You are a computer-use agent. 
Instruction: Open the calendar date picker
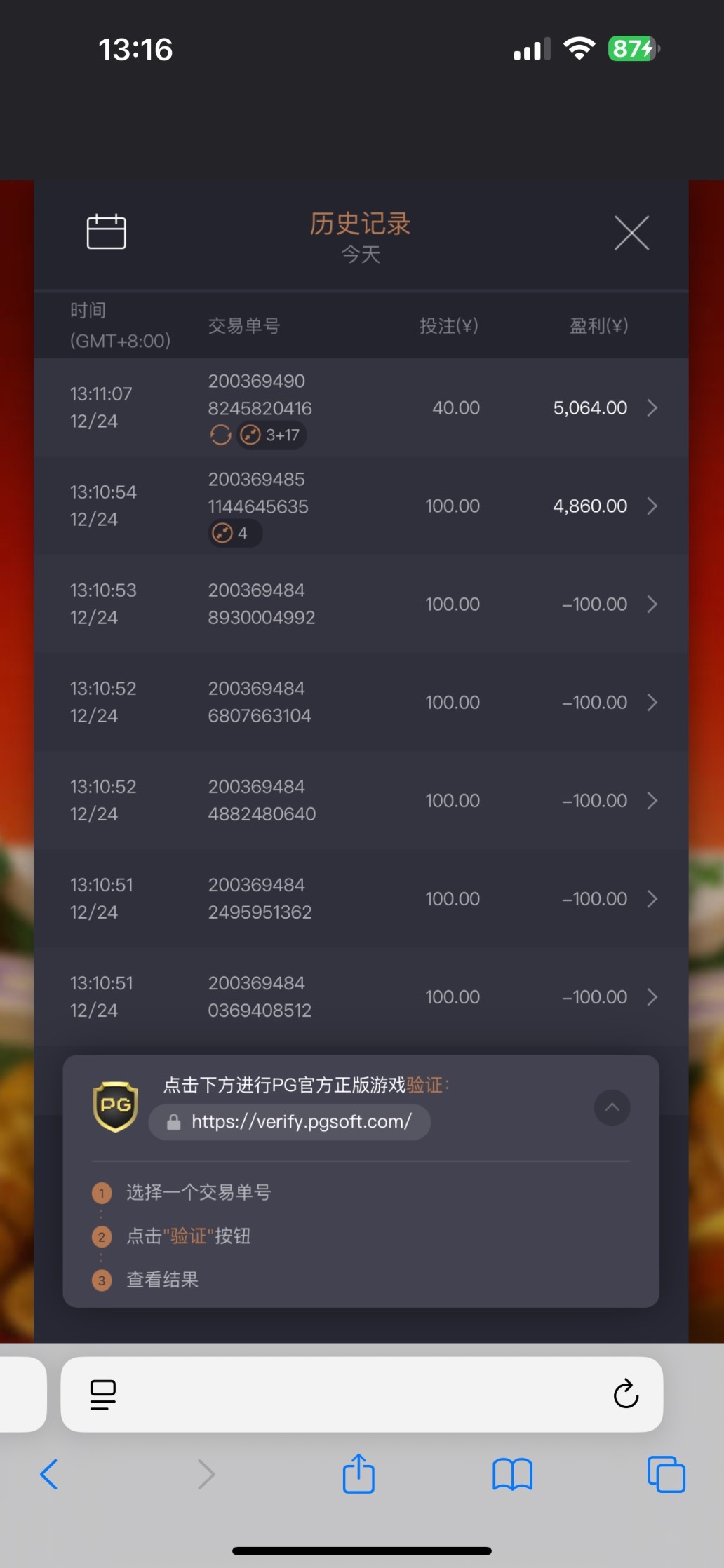(x=106, y=231)
